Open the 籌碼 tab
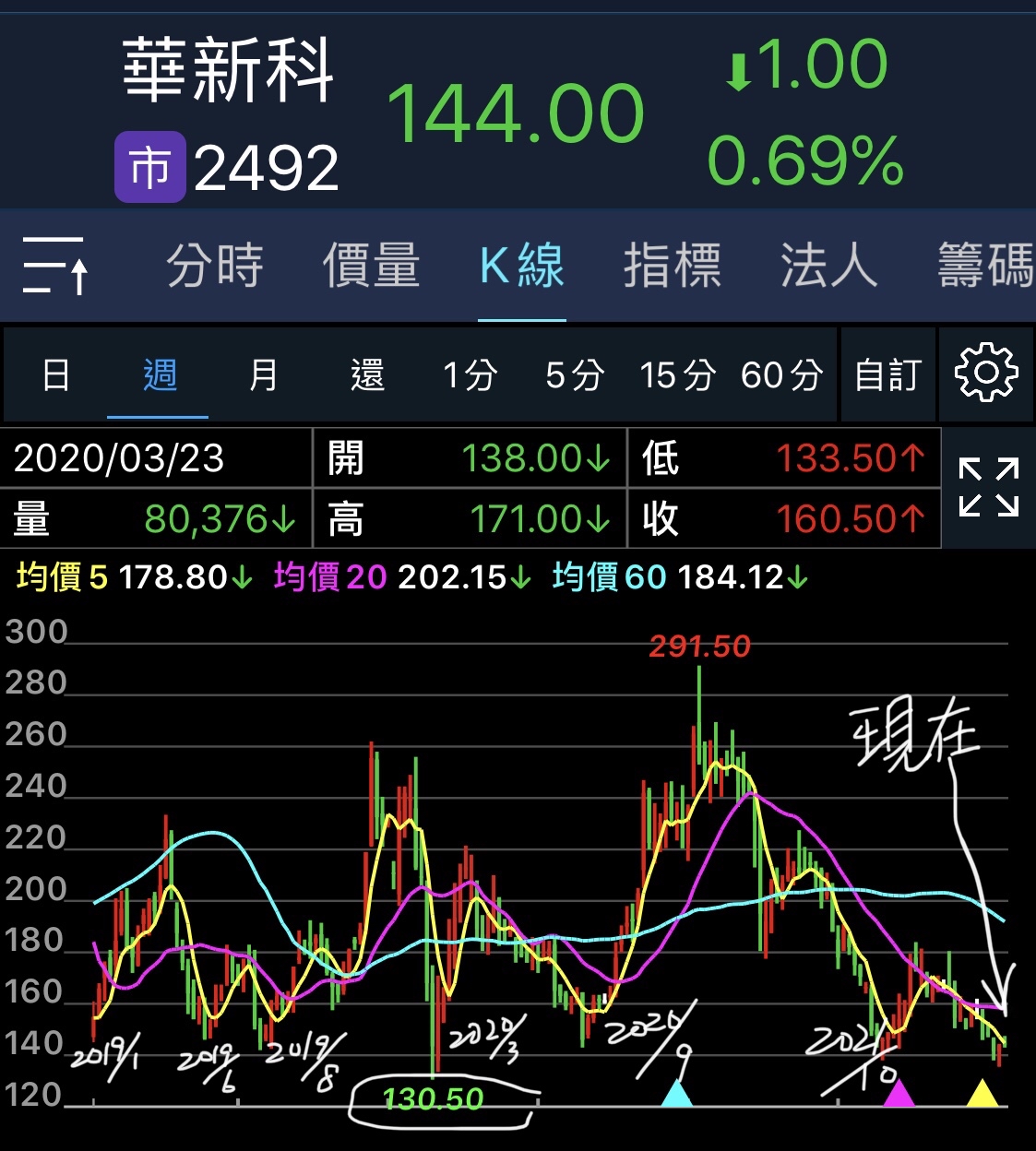 pyautogui.click(x=985, y=266)
